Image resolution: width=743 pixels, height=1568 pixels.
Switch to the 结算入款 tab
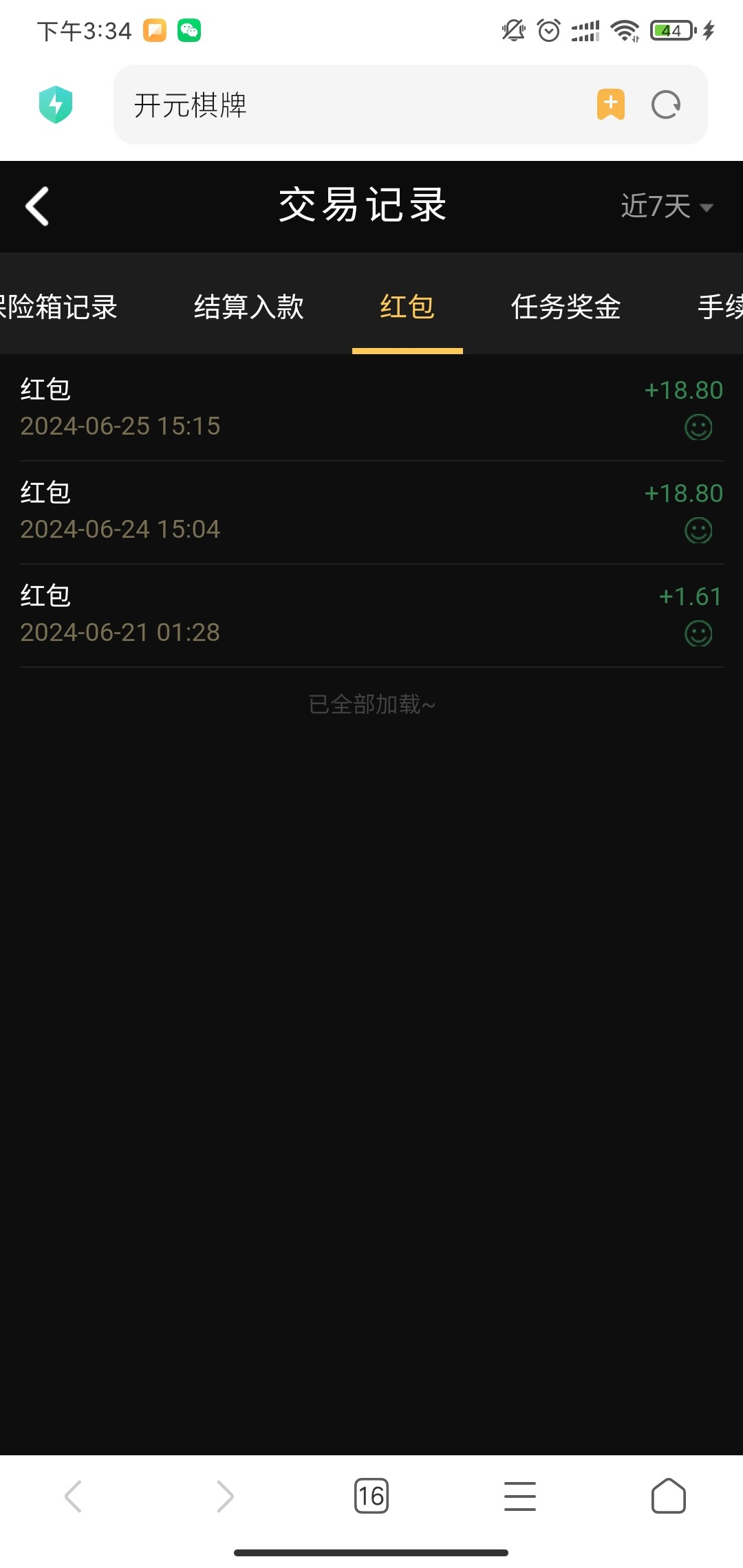coord(248,307)
